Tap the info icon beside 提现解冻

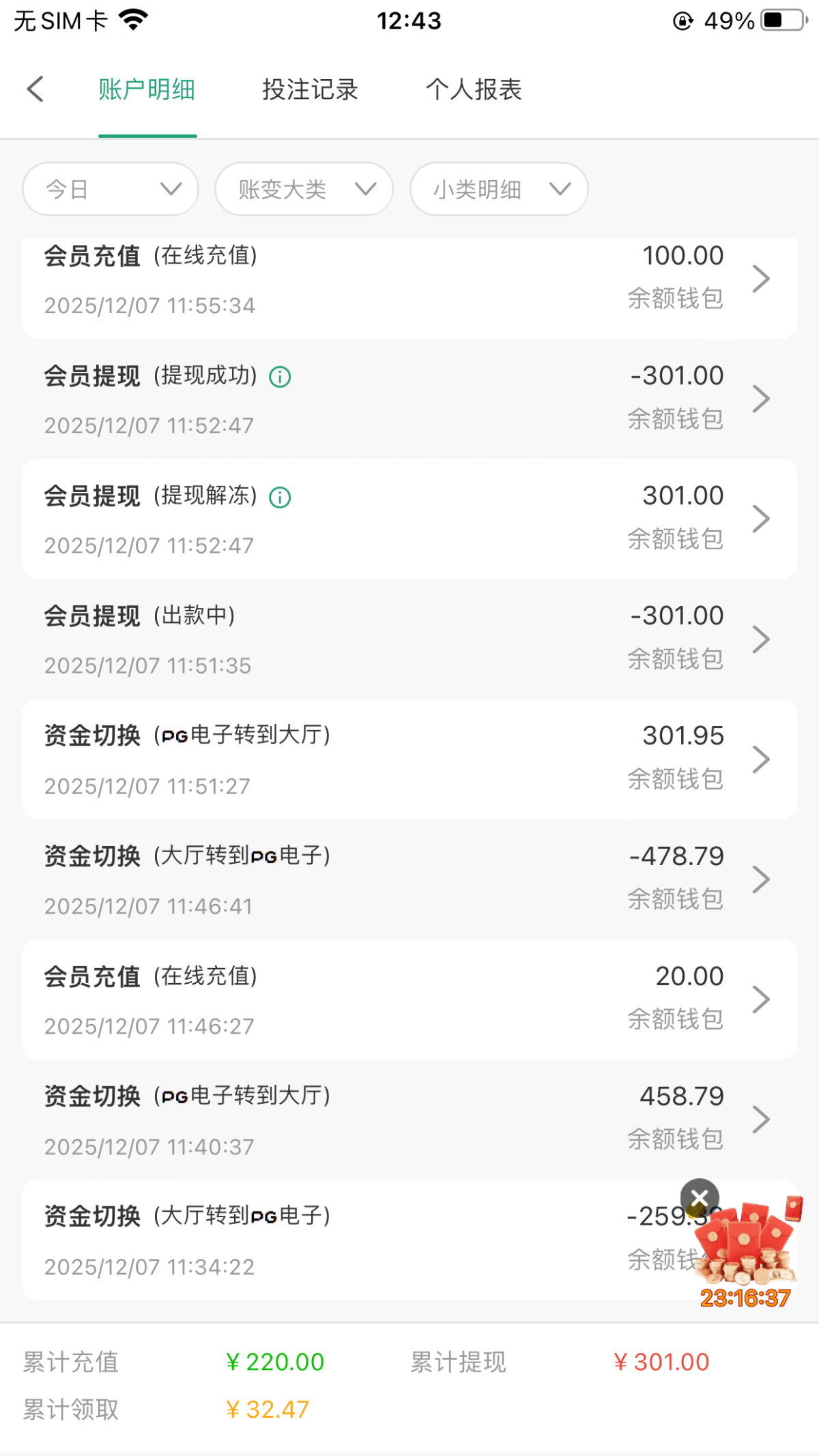pyautogui.click(x=280, y=497)
